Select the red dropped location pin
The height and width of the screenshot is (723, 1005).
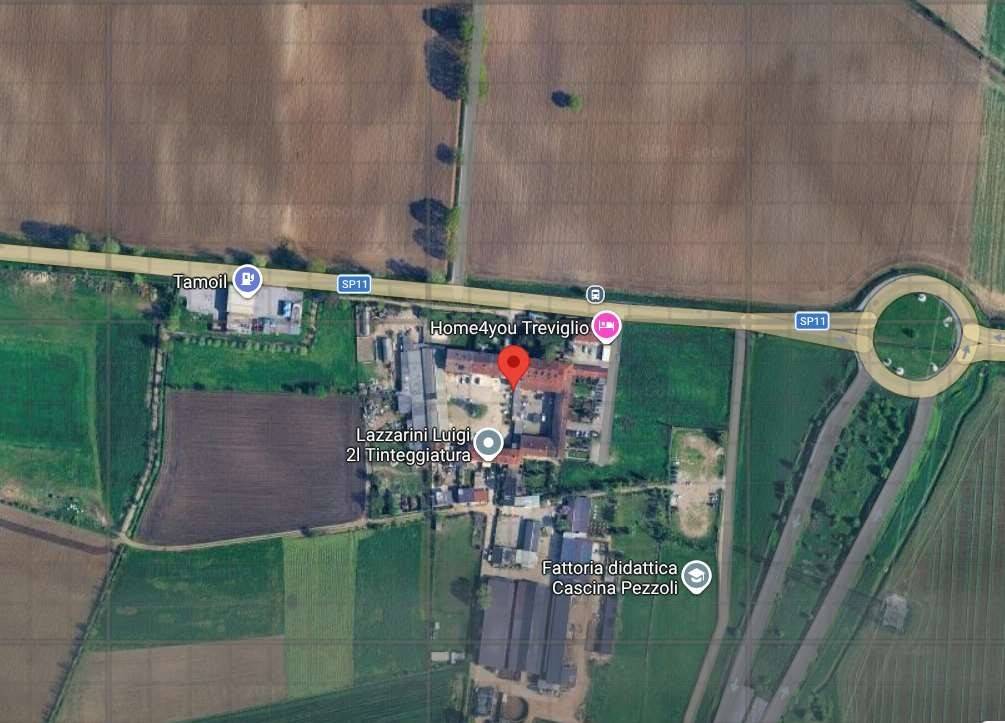[x=514, y=366]
